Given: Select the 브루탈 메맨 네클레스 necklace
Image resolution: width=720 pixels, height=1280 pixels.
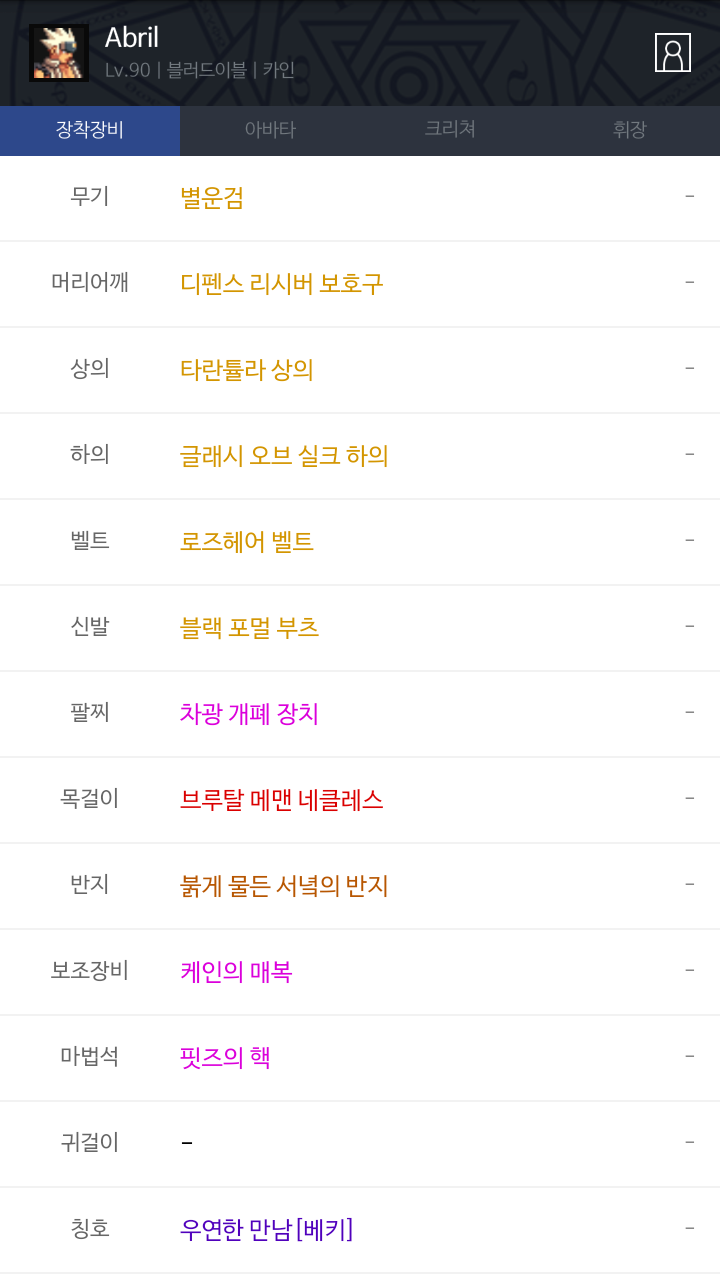Looking at the screenshot, I should point(282,800).
